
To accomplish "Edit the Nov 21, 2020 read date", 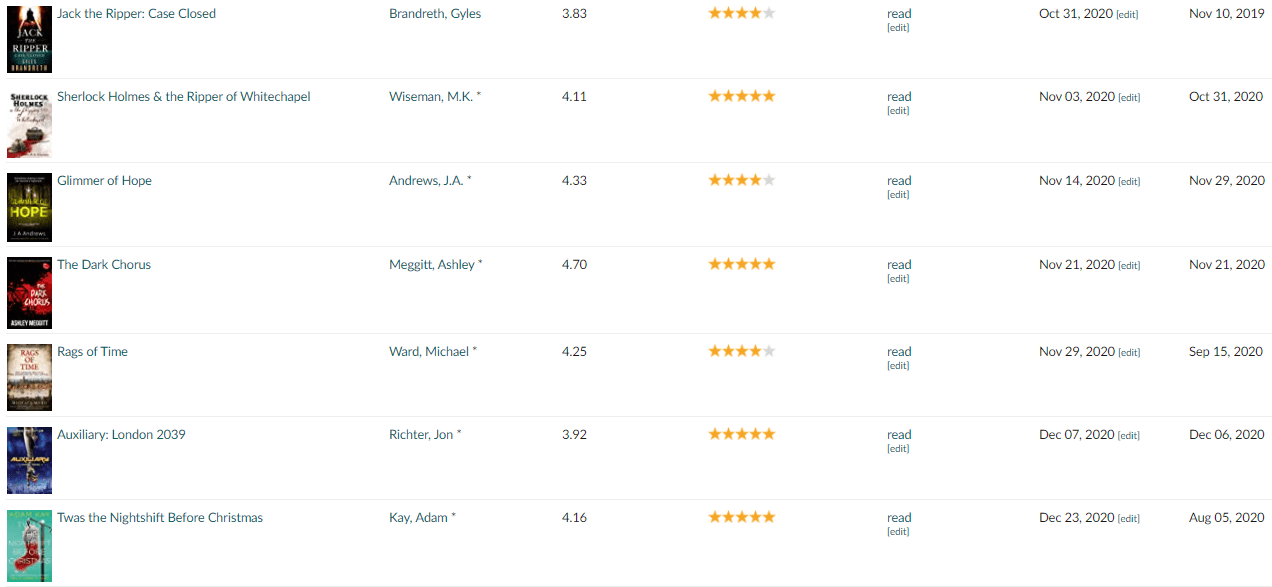I will tap(1128, 266).
